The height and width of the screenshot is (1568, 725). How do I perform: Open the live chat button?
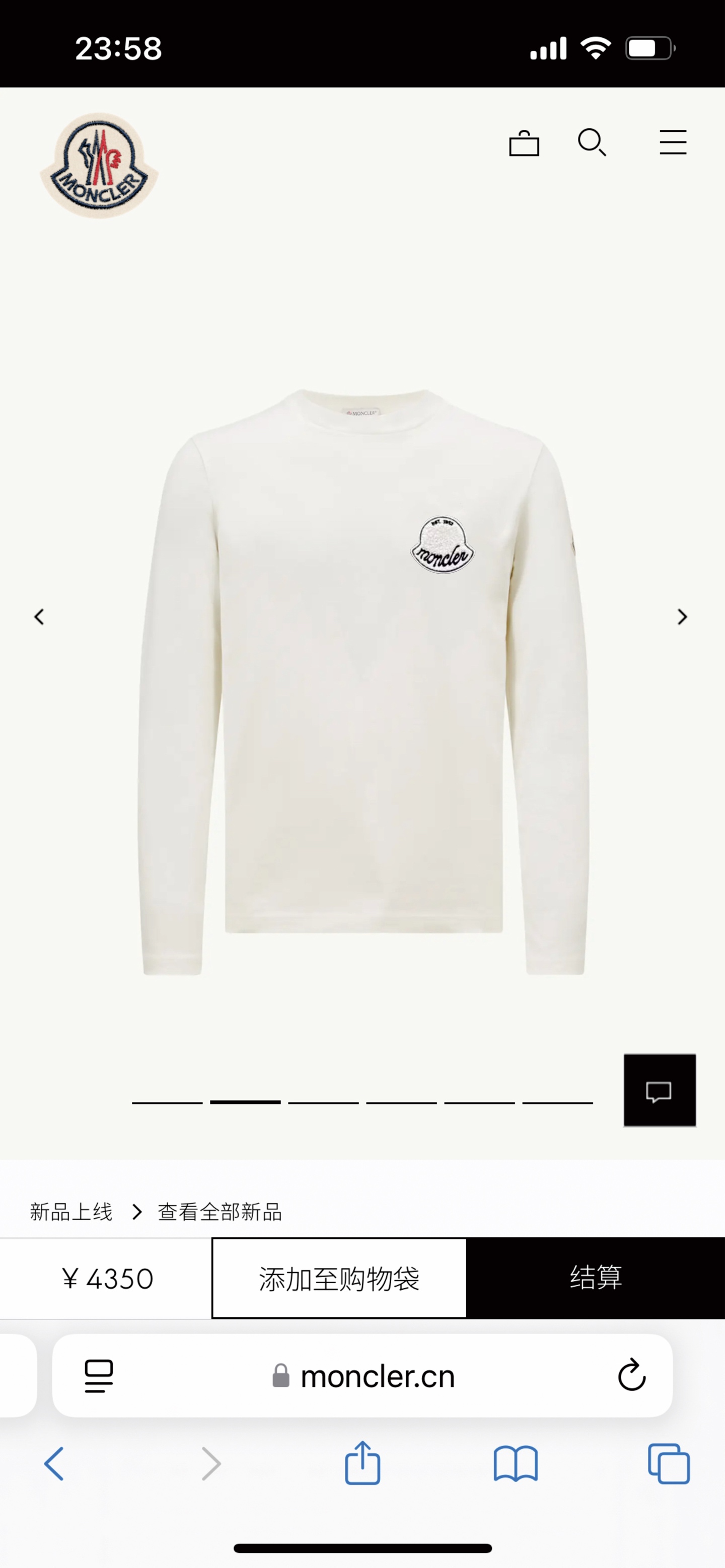[659, 1090]
